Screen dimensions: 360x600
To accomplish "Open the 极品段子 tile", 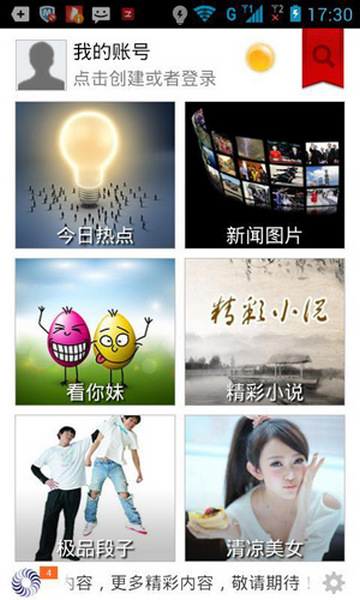I will coord(95,488).
